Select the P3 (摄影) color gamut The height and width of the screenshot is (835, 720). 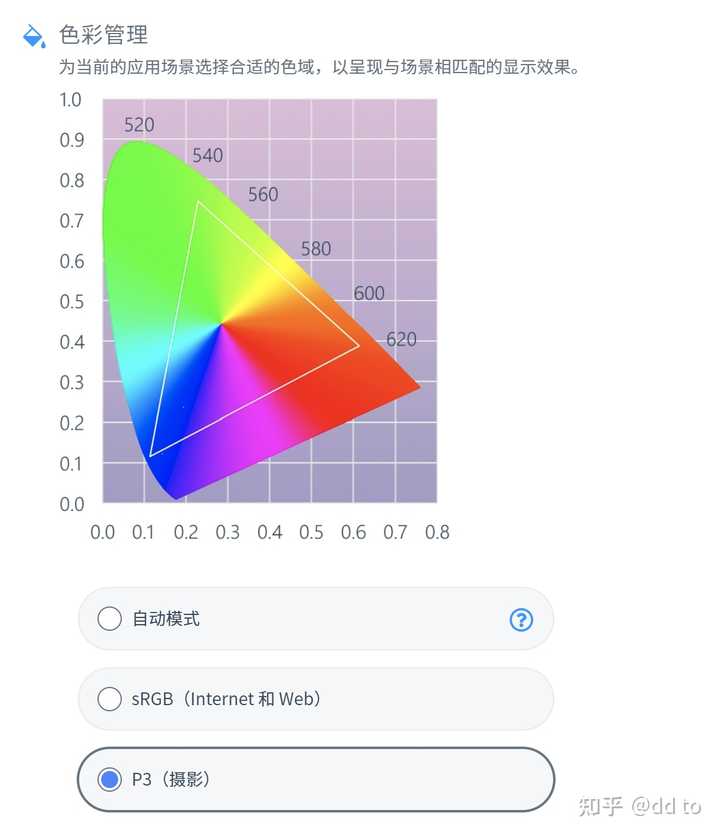(110, 779)
